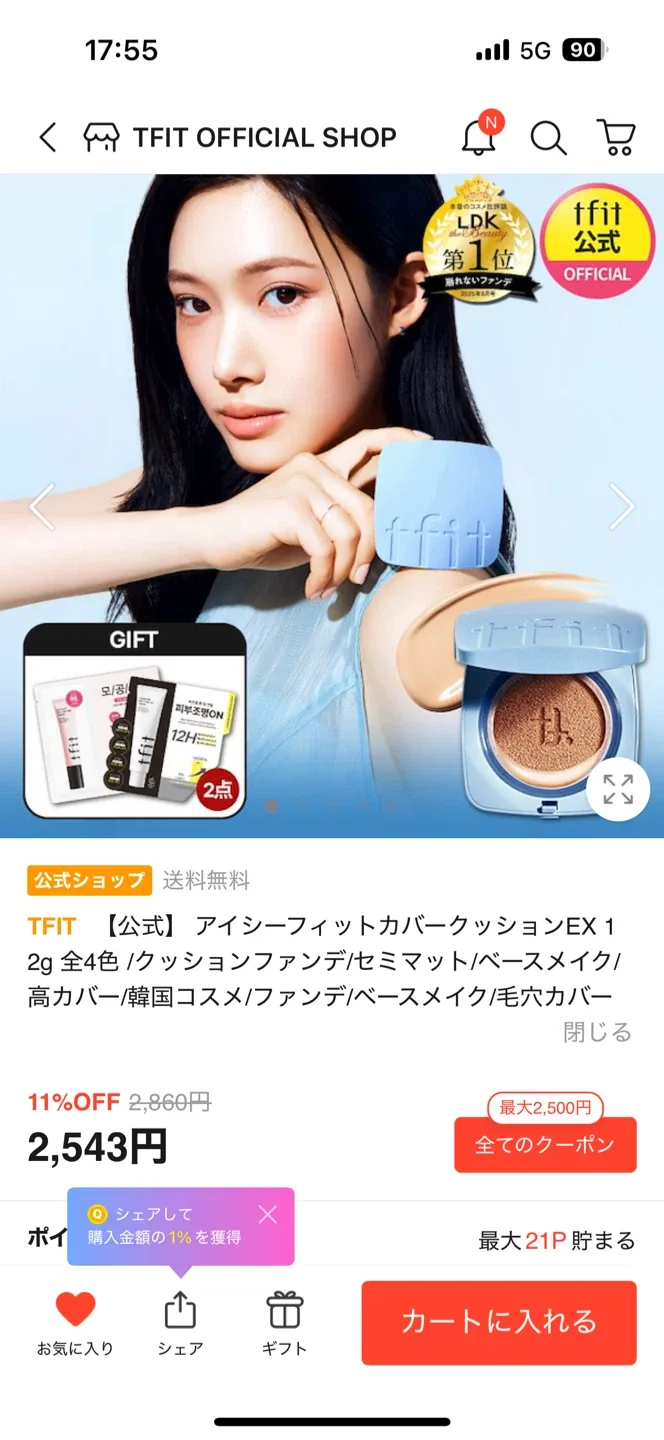Open the search icon

[547, 138]
